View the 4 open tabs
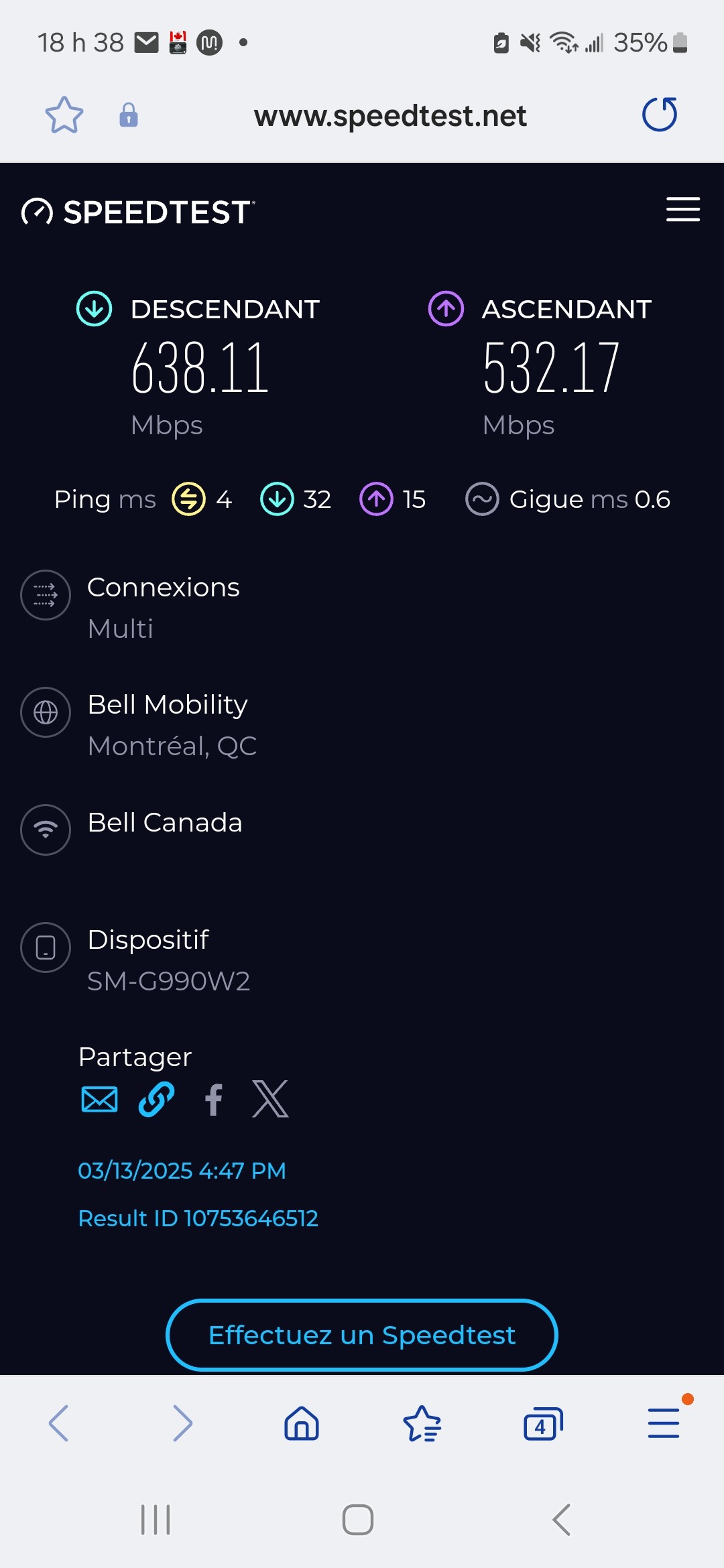The image size is (724, 1568). [x=543, y=1423]
